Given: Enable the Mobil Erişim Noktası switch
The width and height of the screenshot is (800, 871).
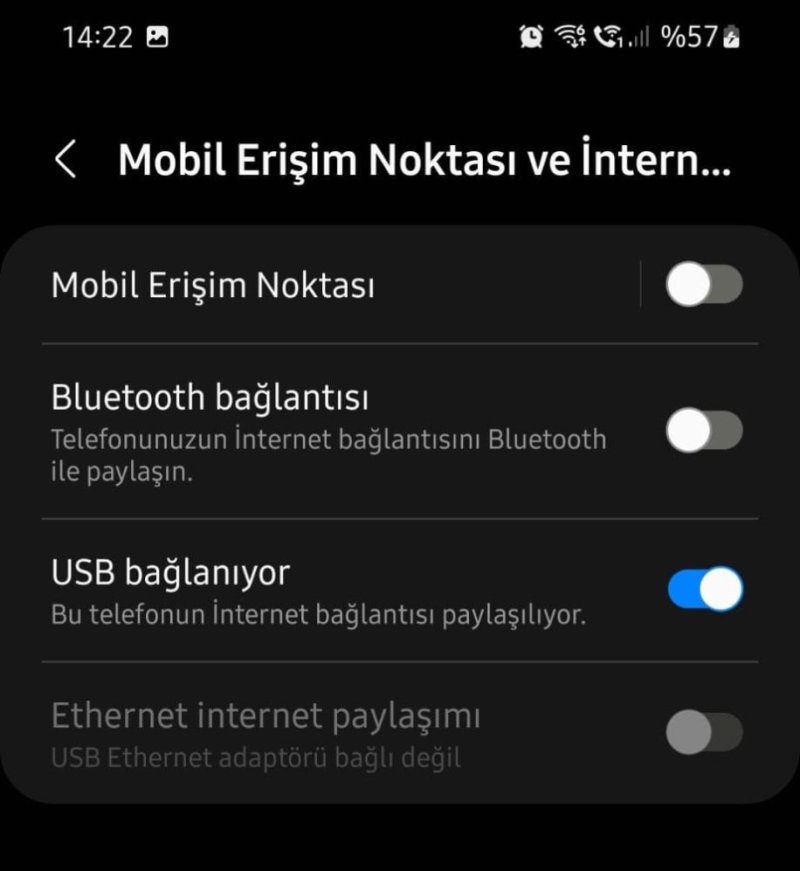Looking at the screenshot, I should (704, 286).
